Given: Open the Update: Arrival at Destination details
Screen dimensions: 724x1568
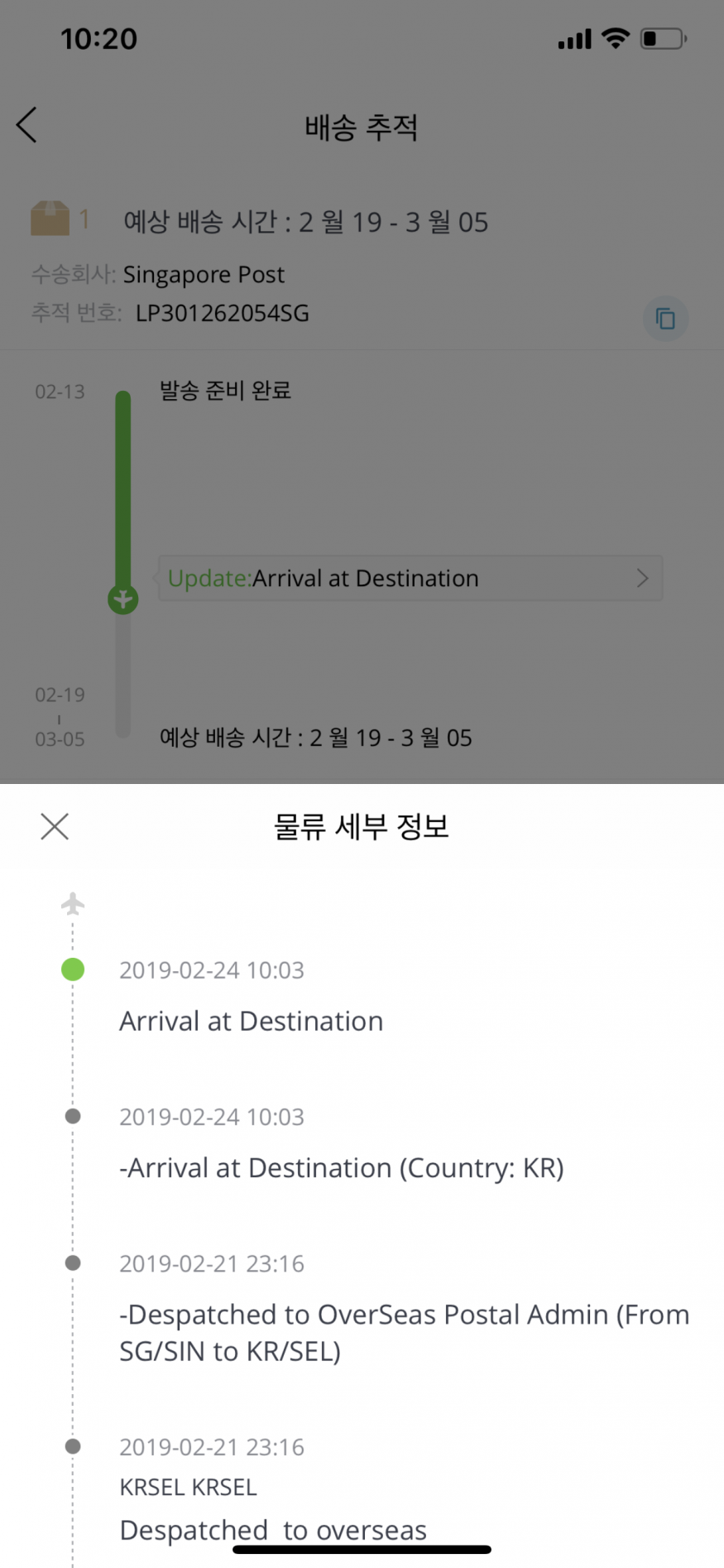Looking at the screenshot, I should pyautogui.click(x=410, y=578).
